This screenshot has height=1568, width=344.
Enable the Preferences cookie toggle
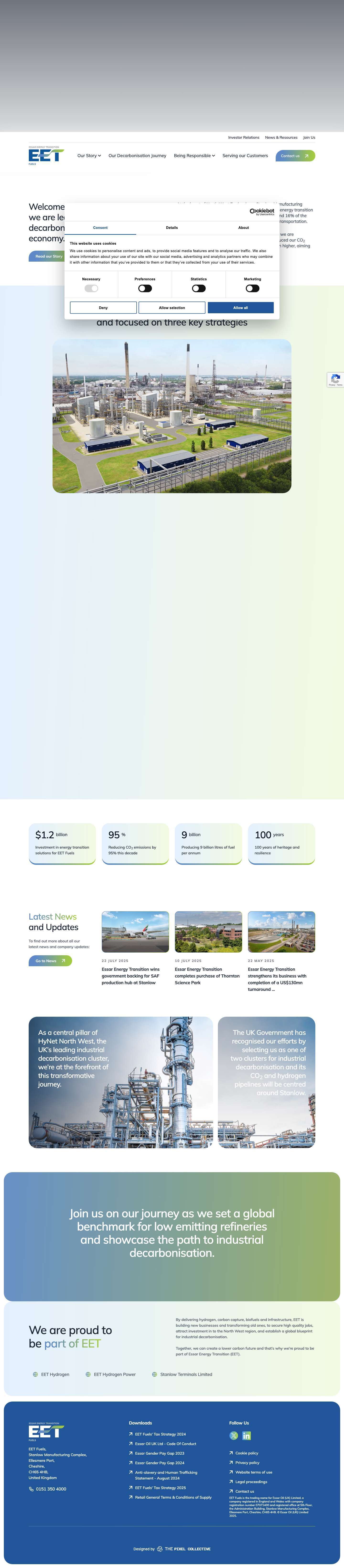point(145,288)
